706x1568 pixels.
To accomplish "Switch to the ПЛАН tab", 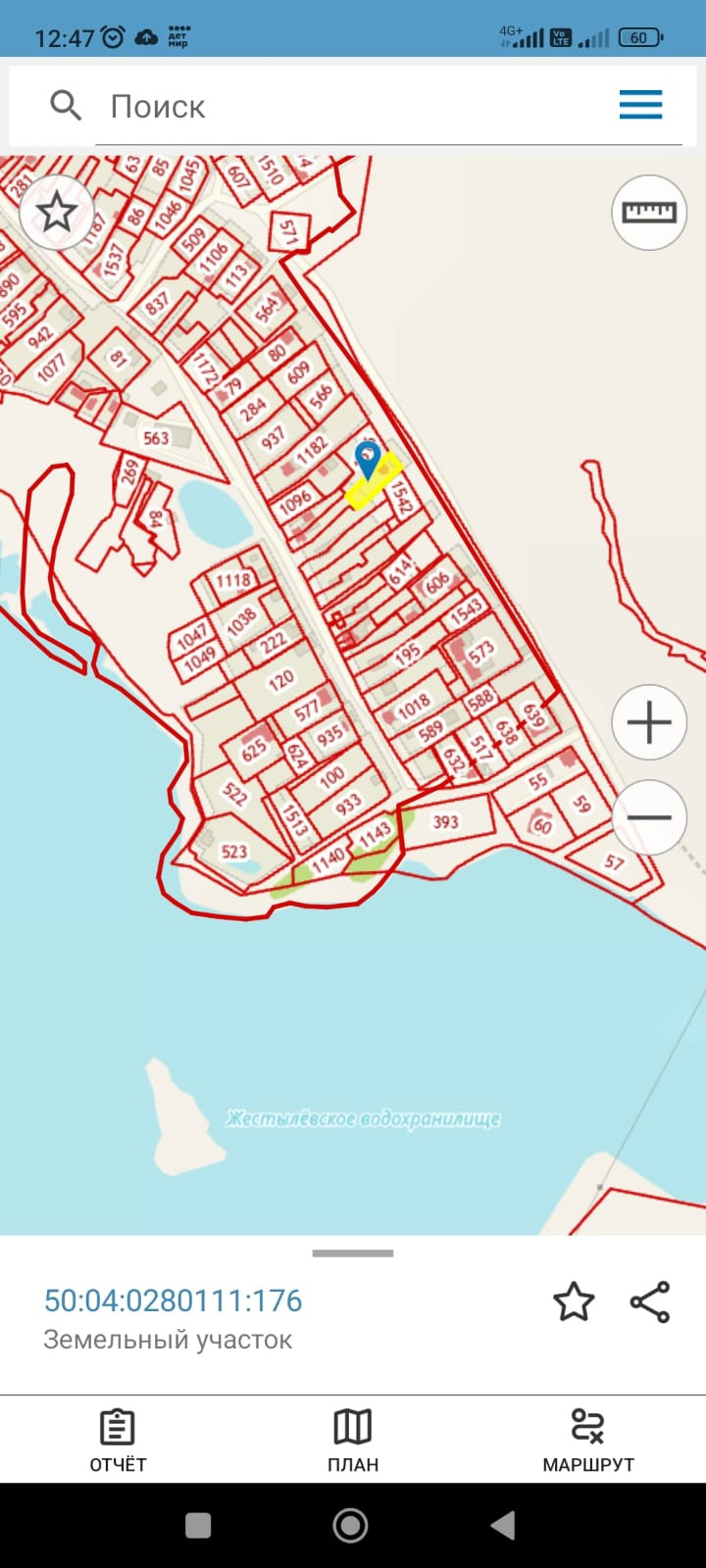I will [x=353, y=1441].
